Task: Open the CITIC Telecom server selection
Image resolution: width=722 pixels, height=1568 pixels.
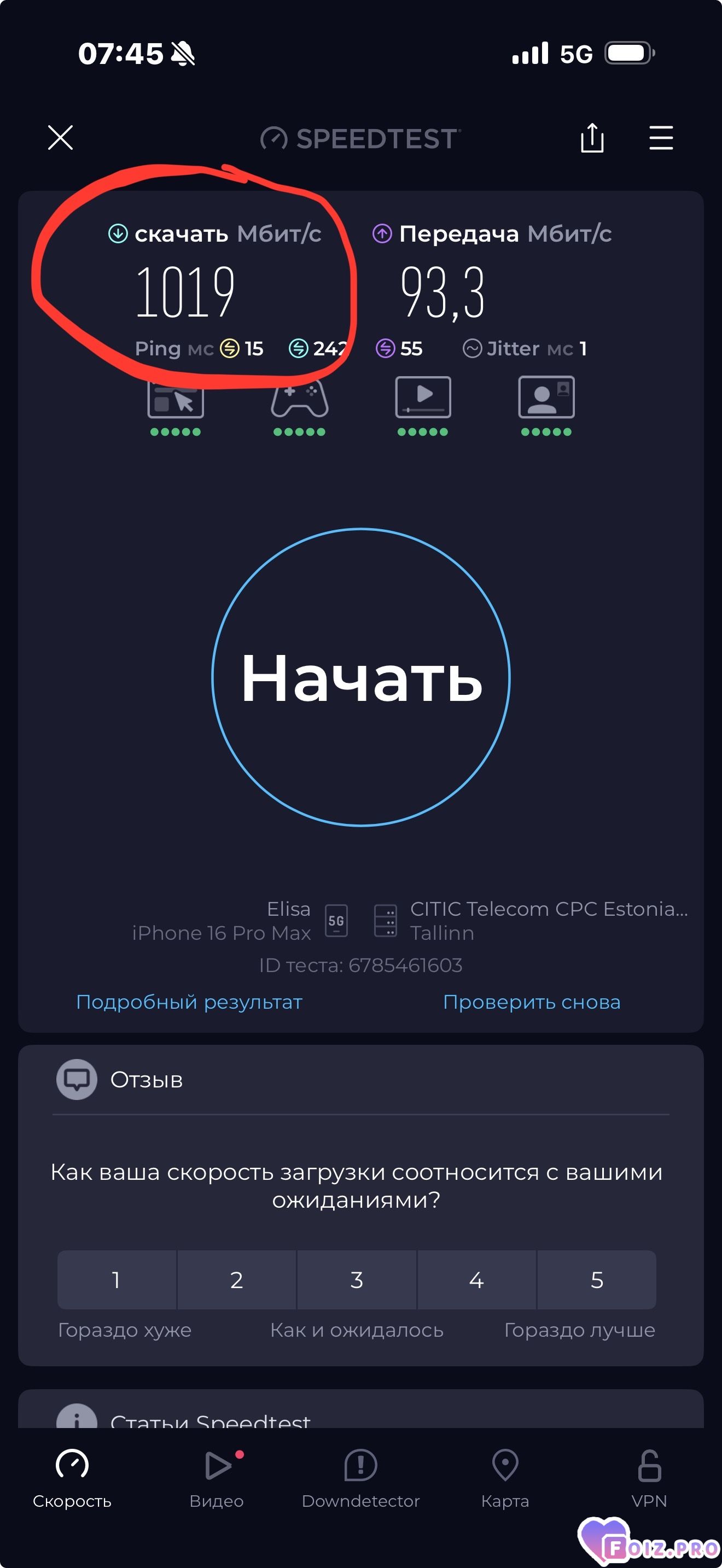Action: pos(529,920)
